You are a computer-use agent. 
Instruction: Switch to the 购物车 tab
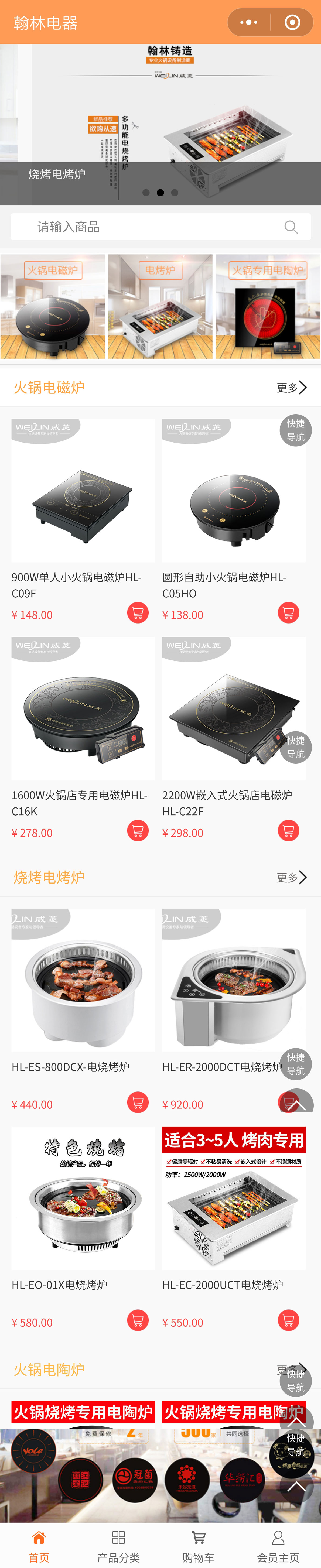(x=199, y=1546)
